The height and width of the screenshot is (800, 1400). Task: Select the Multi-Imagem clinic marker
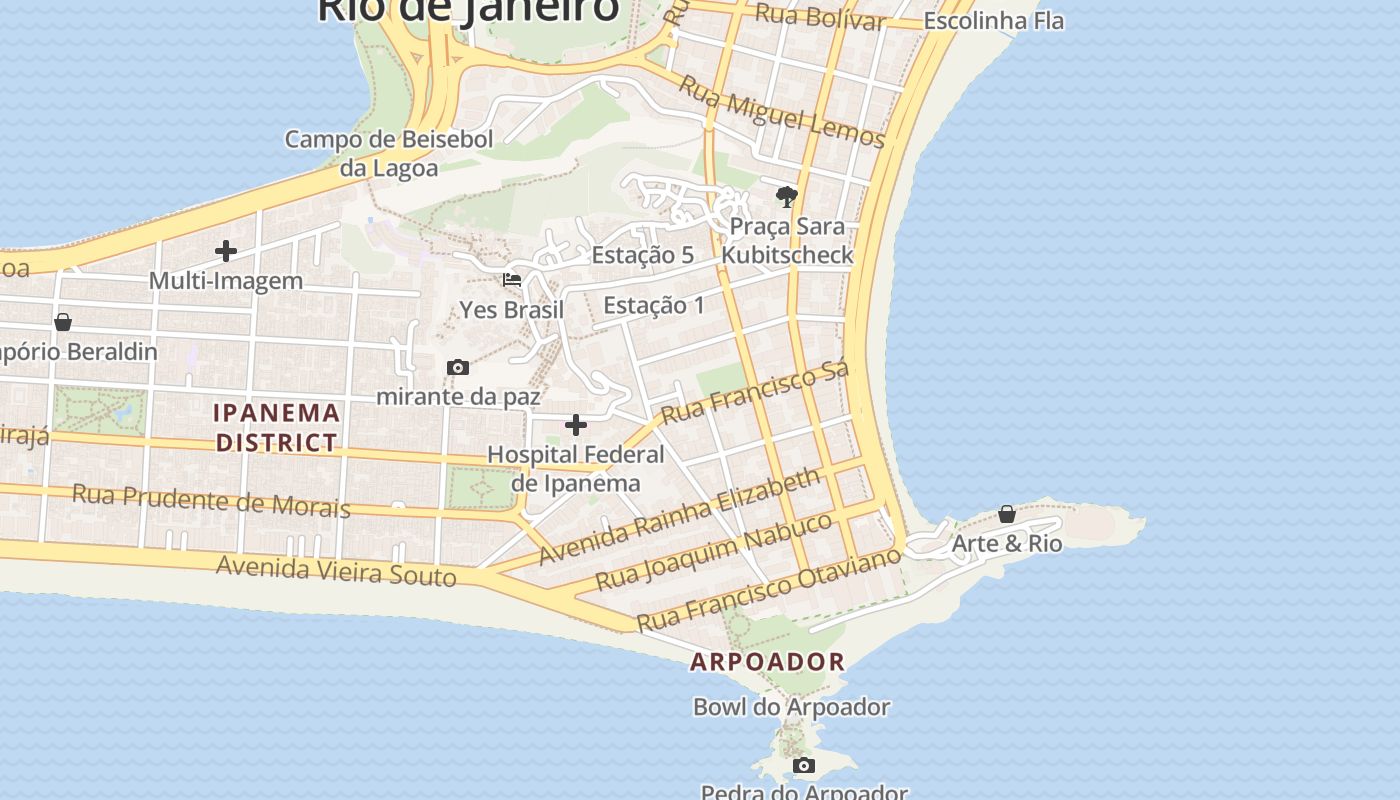coord(226,251)
